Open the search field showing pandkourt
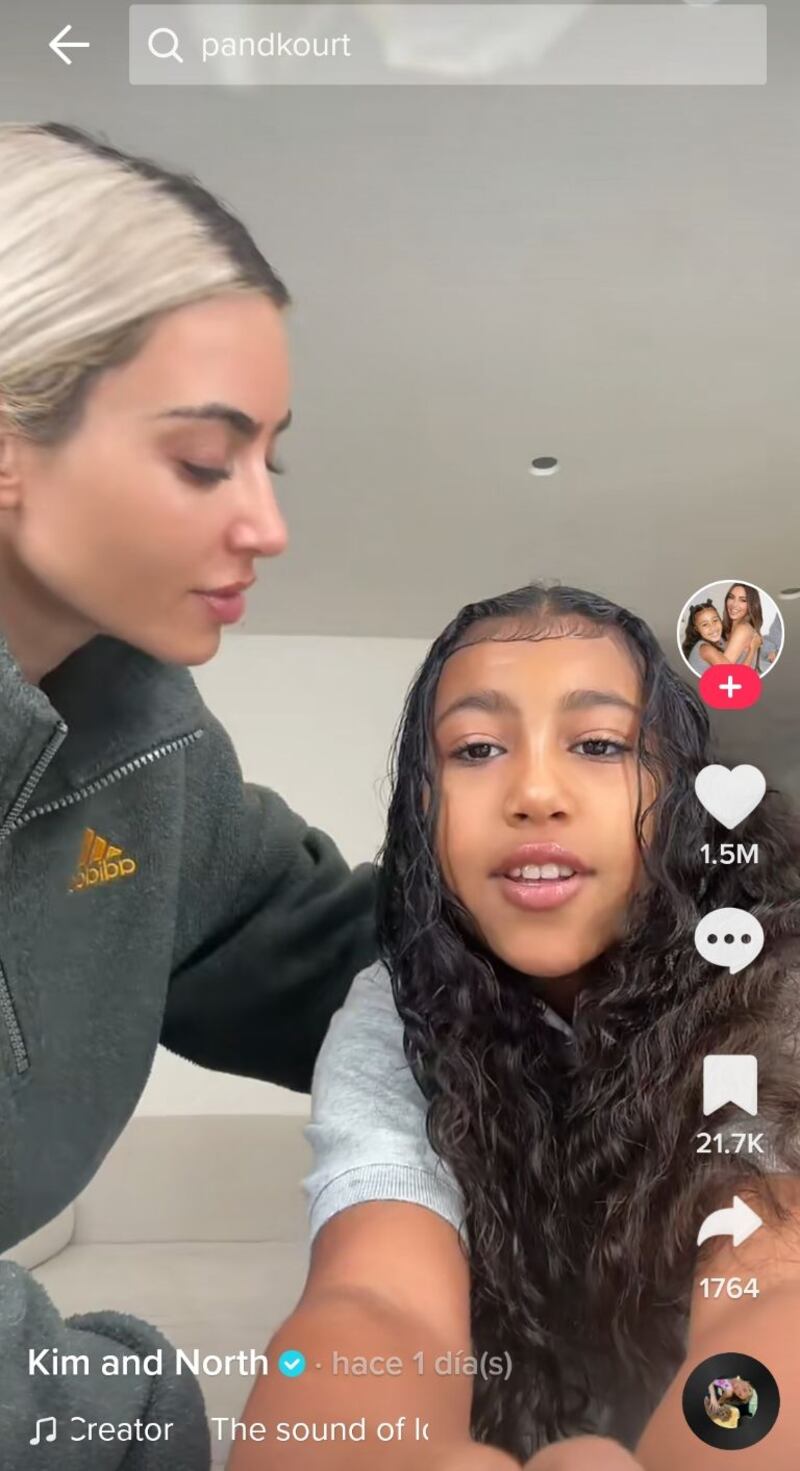This screenshot has width=800, height=1471. pyautogui.click(x=447, y=45)
